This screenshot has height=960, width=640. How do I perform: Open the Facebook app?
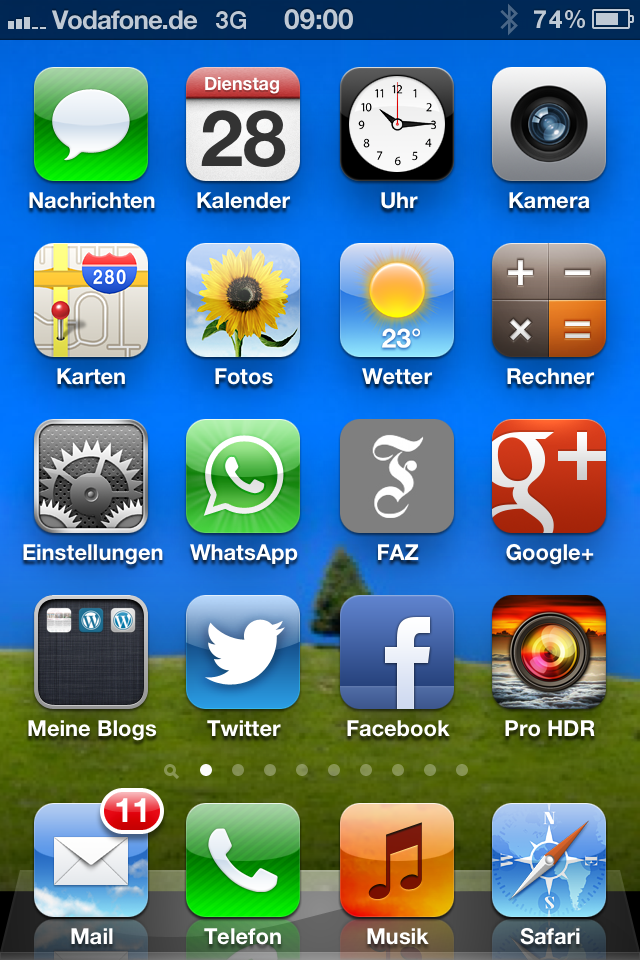pyautogui.click(x=397, y=652)
